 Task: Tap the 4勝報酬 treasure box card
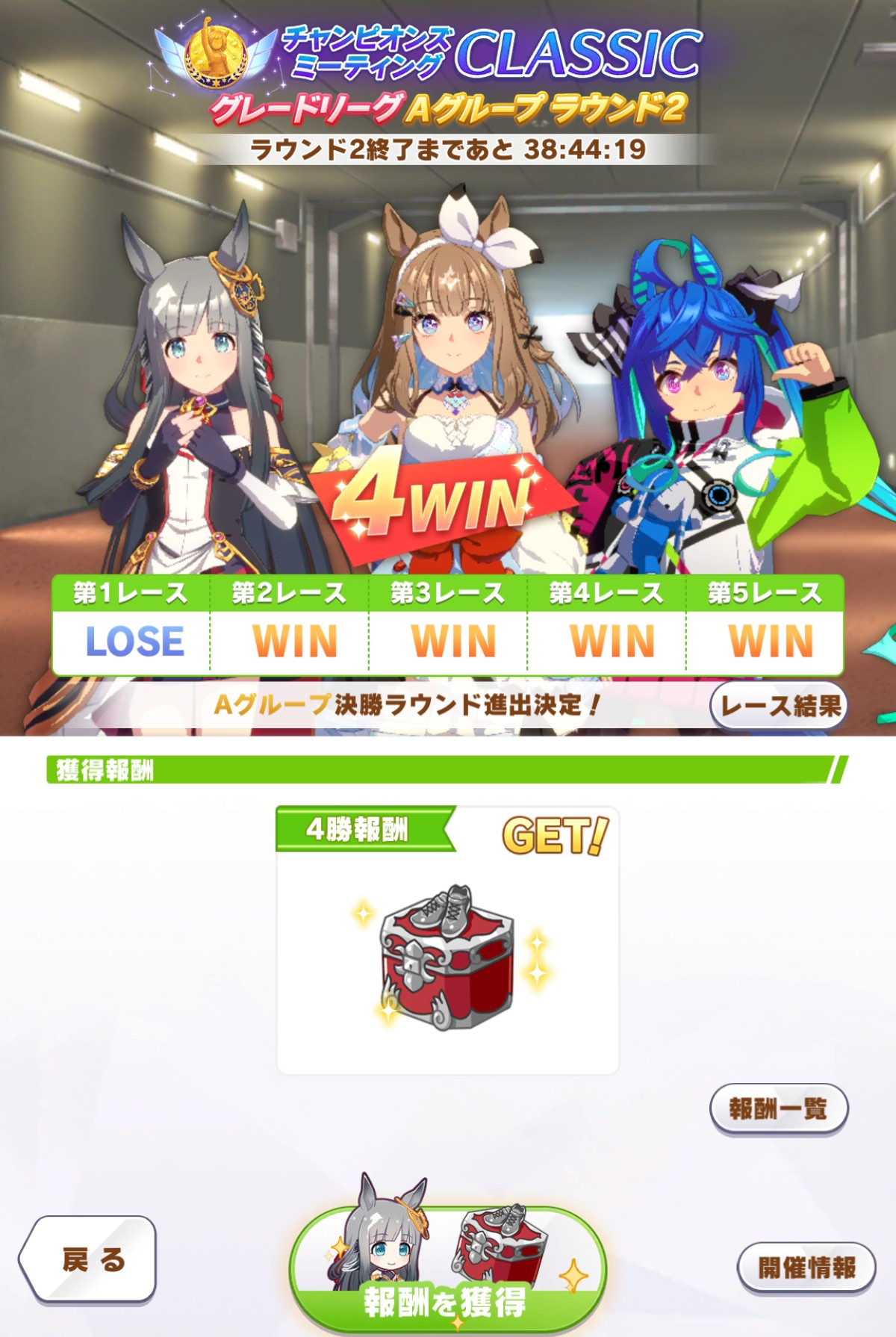coord(447,941)
